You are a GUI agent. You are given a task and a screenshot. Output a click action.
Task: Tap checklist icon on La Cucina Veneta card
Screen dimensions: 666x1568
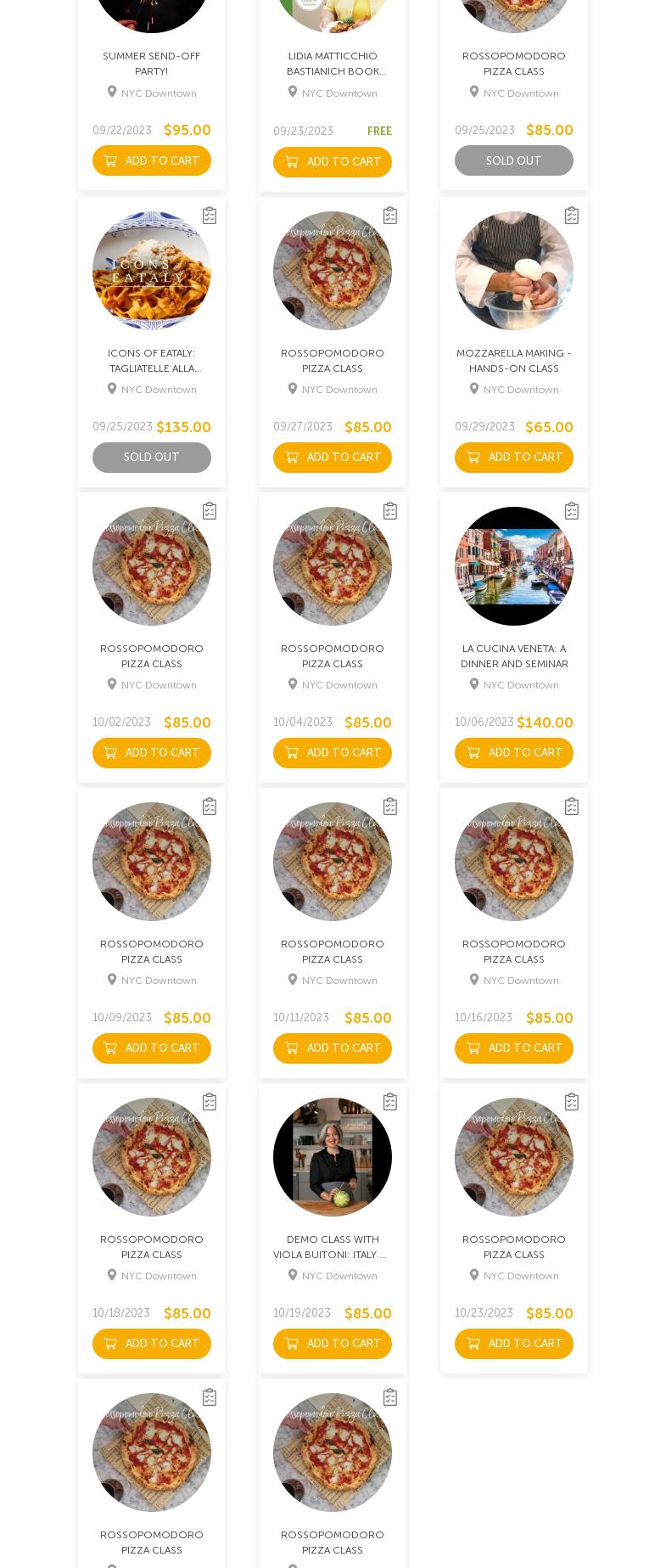572,511
